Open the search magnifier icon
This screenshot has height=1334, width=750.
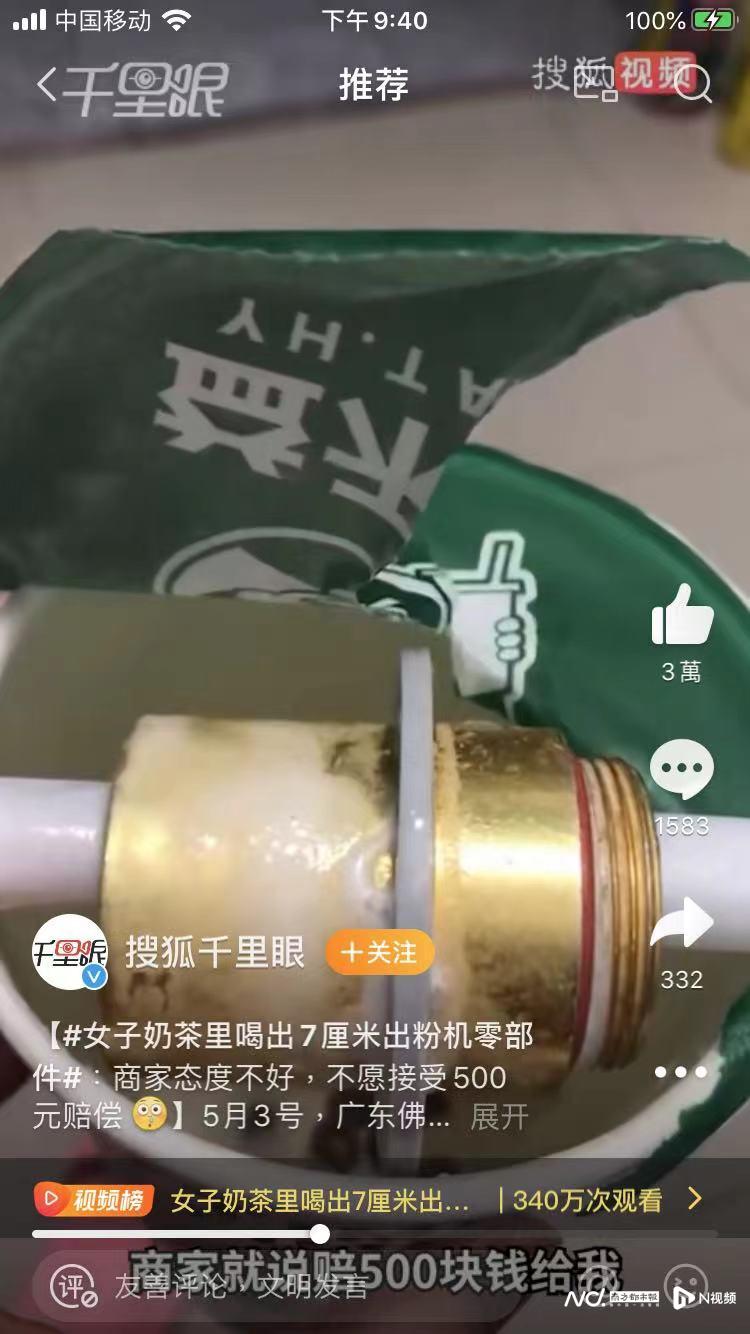(x=692, y=84)
